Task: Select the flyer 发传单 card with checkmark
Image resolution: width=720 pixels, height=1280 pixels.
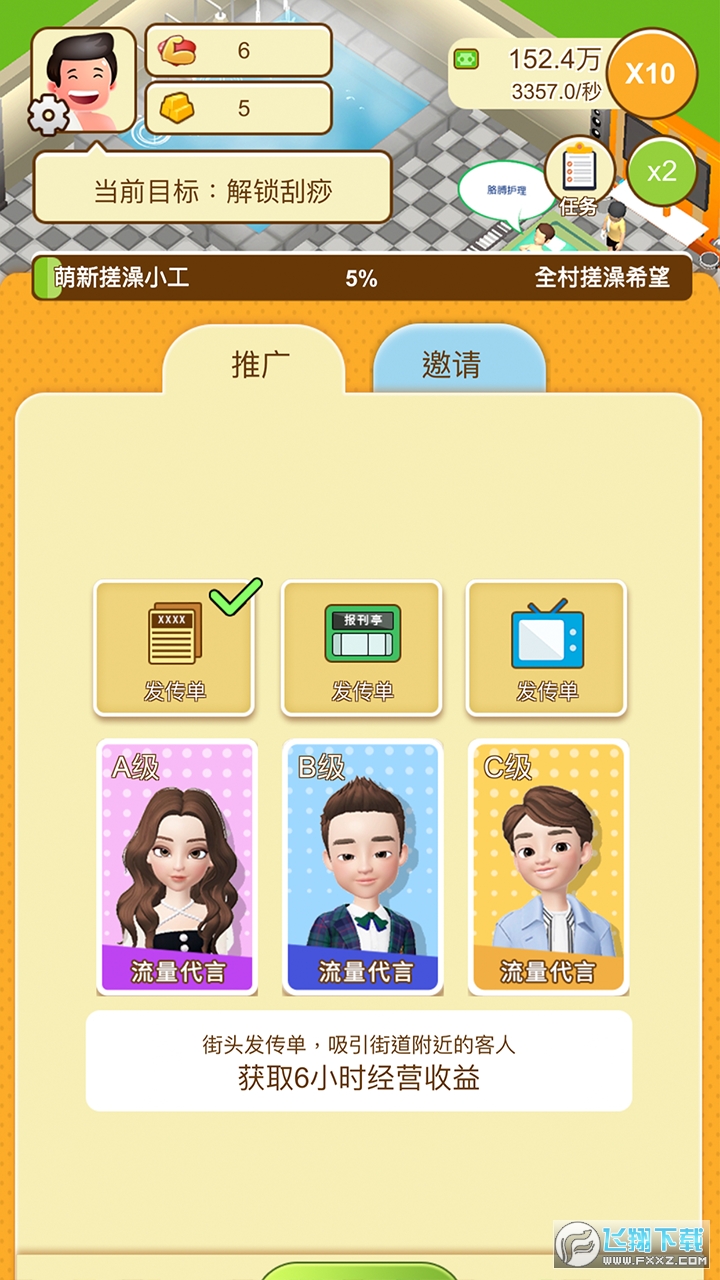Action: 174,648
